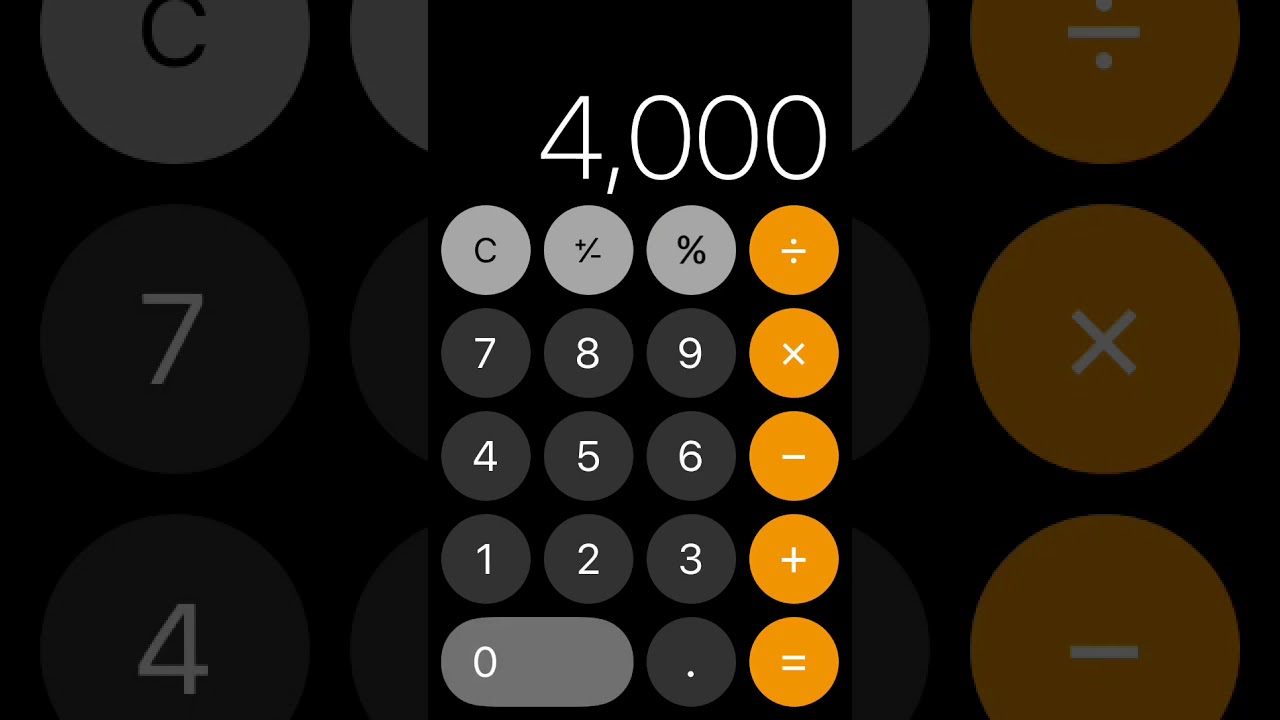Clear the display with the C key

pos(485,250)
